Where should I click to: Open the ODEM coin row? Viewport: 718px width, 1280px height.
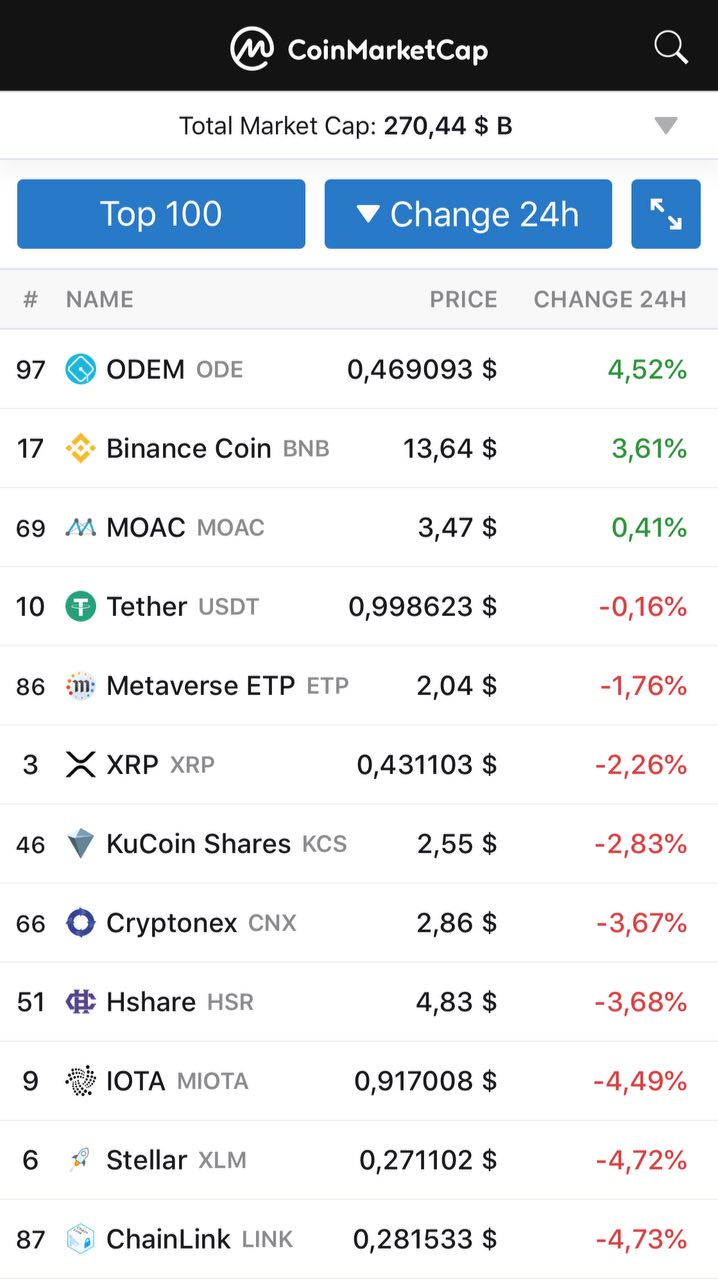(359, 370)
